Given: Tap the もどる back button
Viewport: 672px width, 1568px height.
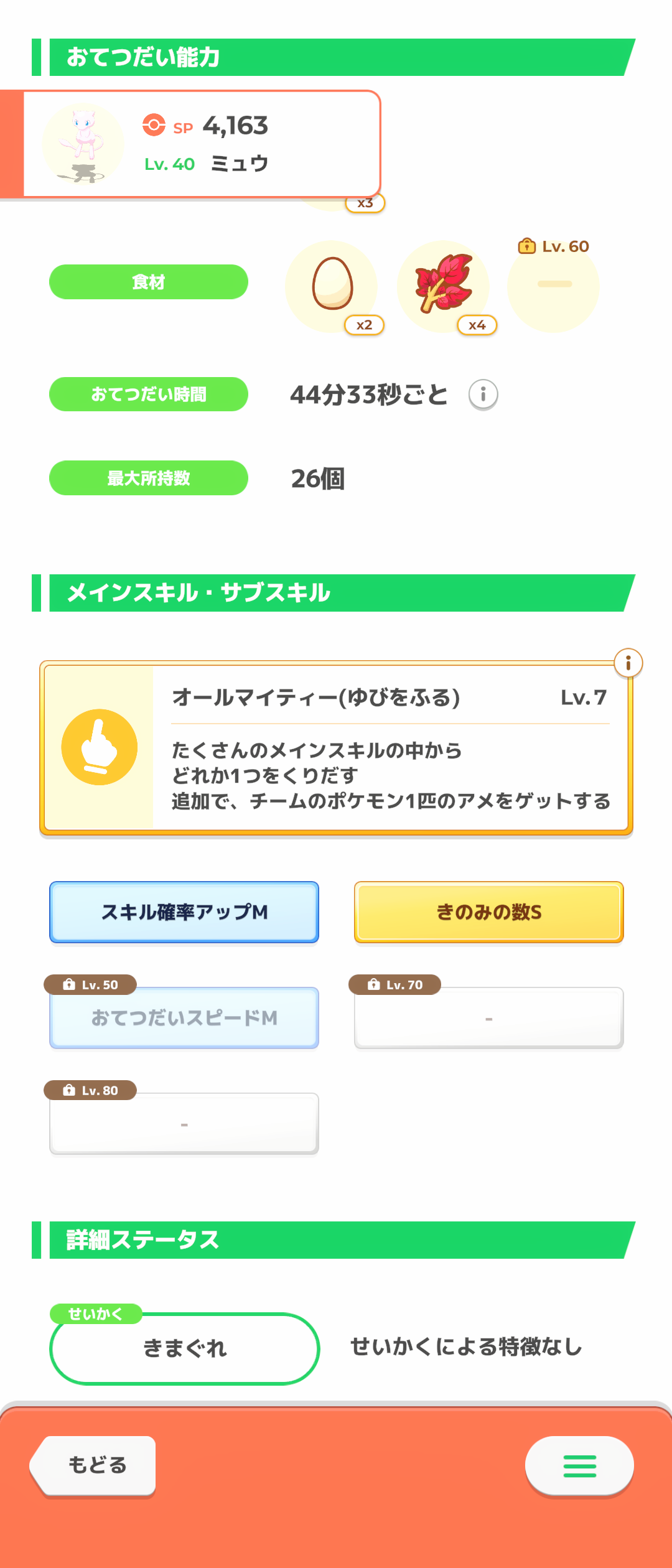Looking at the screenshot, I should pyautogui.click(x=93, y=1465).
